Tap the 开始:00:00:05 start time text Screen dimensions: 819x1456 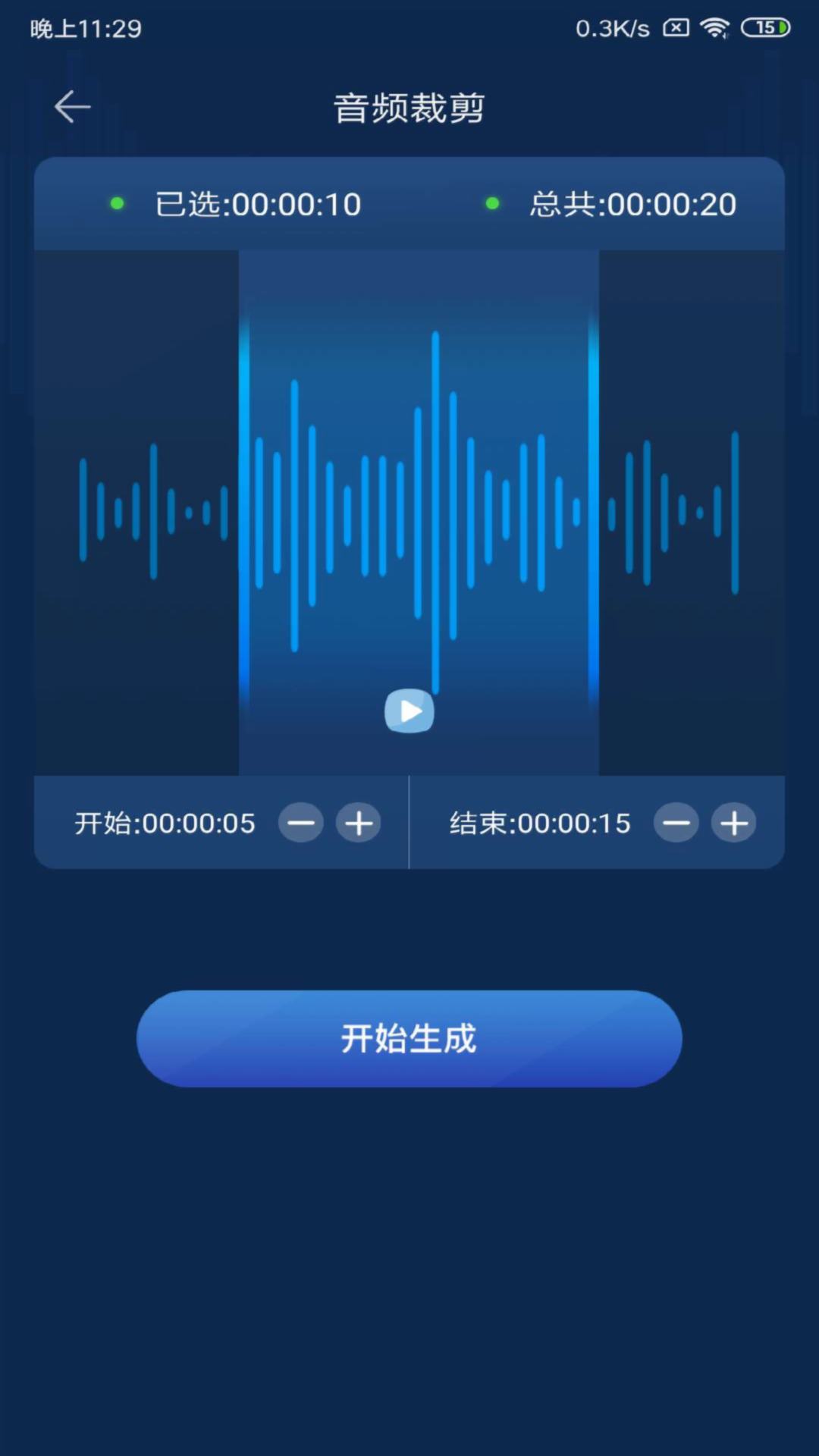pos(165,824)
